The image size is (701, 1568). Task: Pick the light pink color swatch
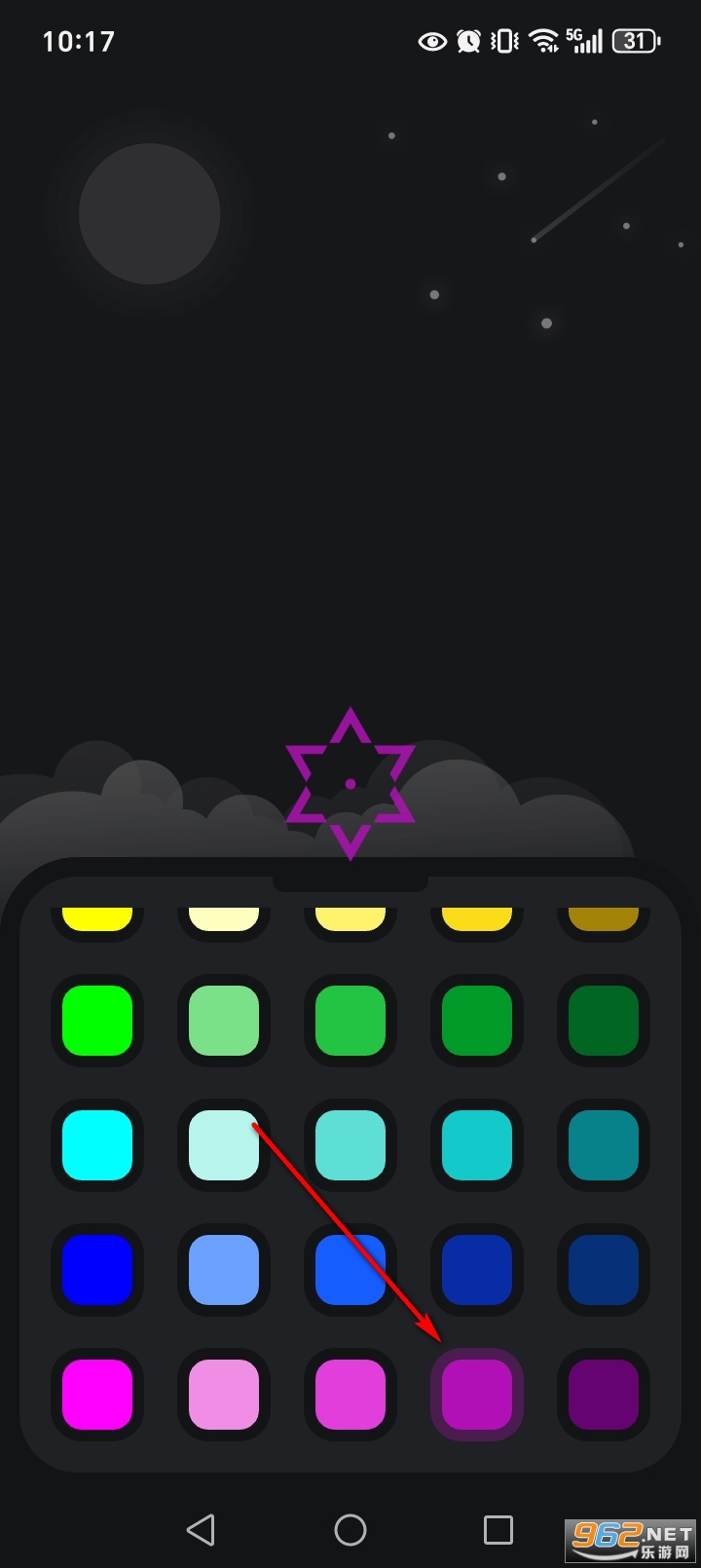click(224, 1394)
